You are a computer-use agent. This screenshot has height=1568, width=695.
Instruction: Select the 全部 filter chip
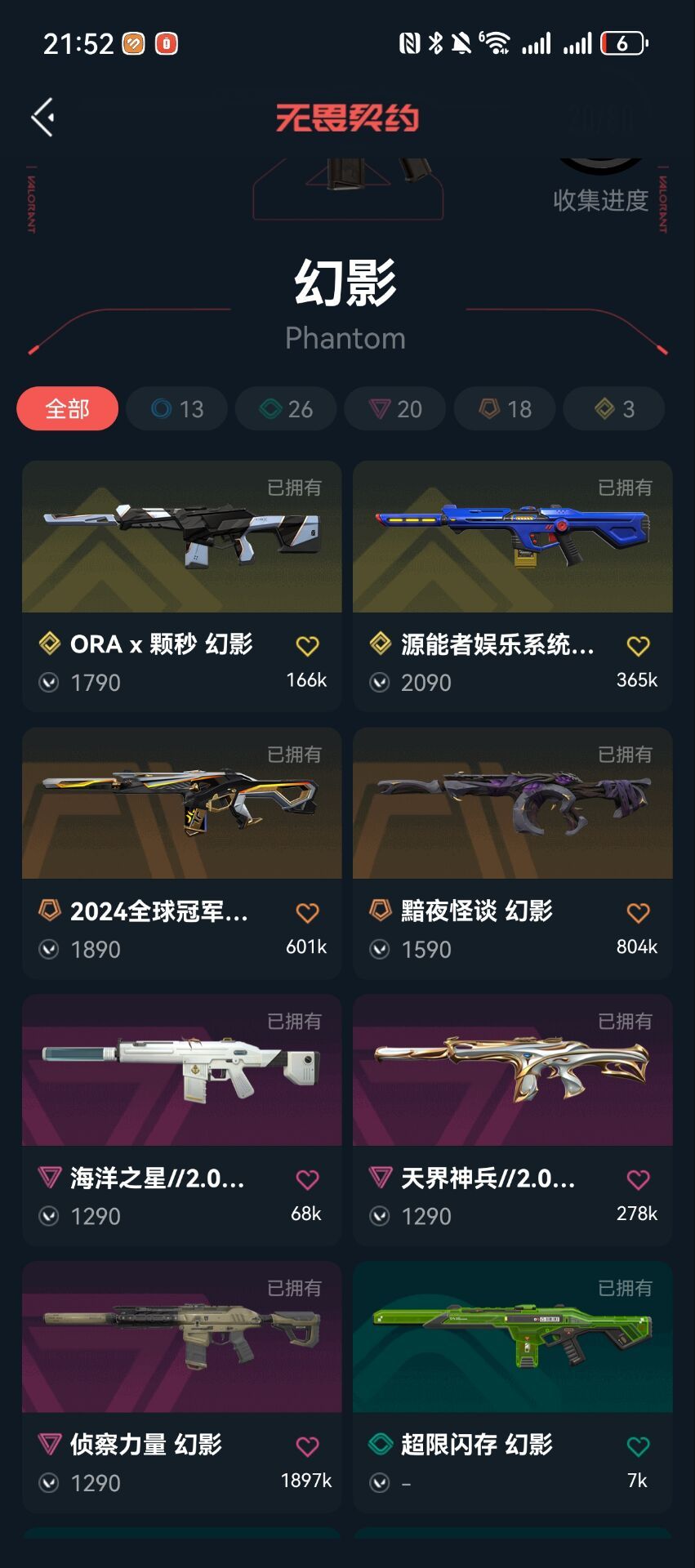point(67,408)
